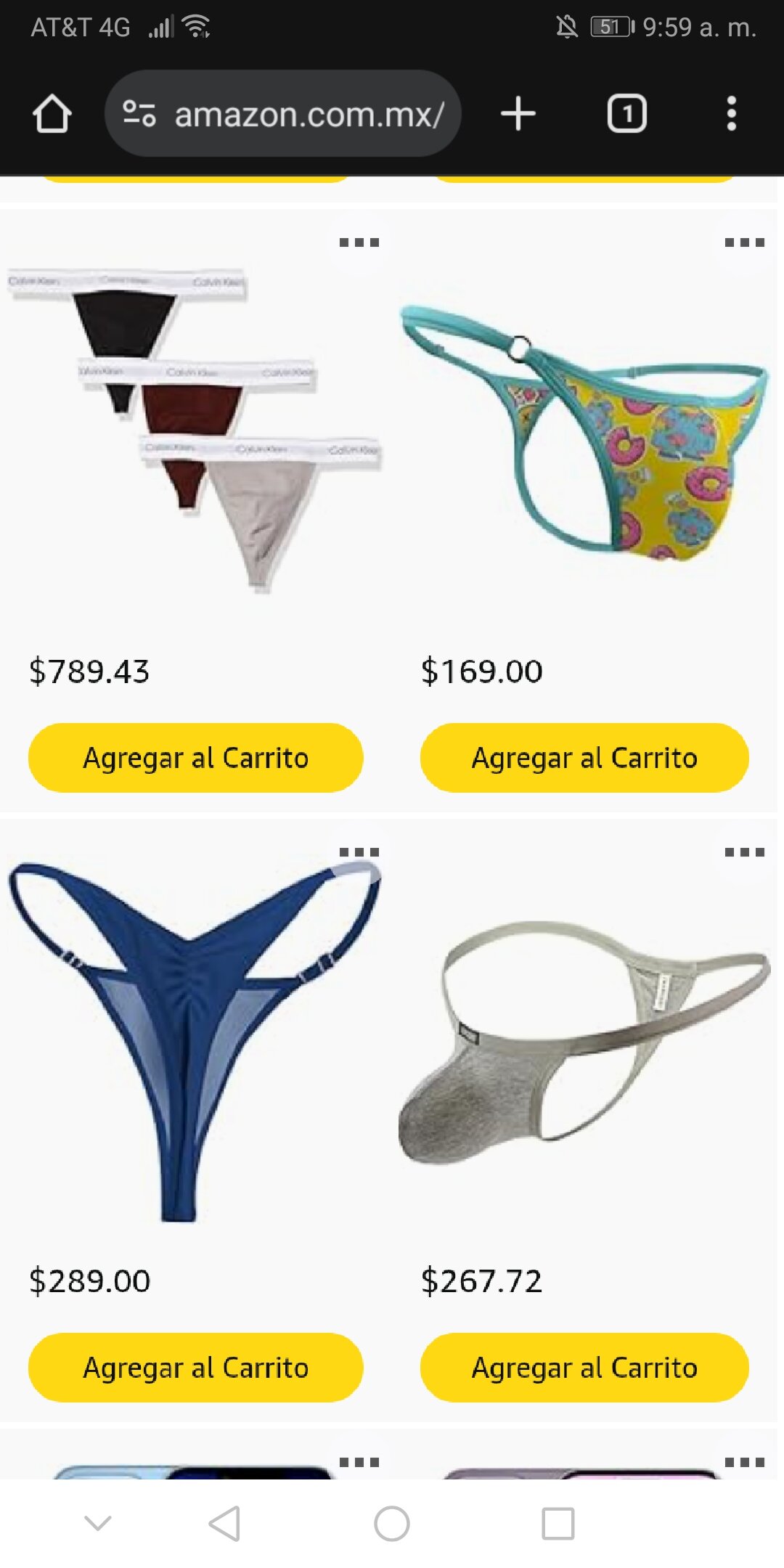Go back using the system back button

224,1523
